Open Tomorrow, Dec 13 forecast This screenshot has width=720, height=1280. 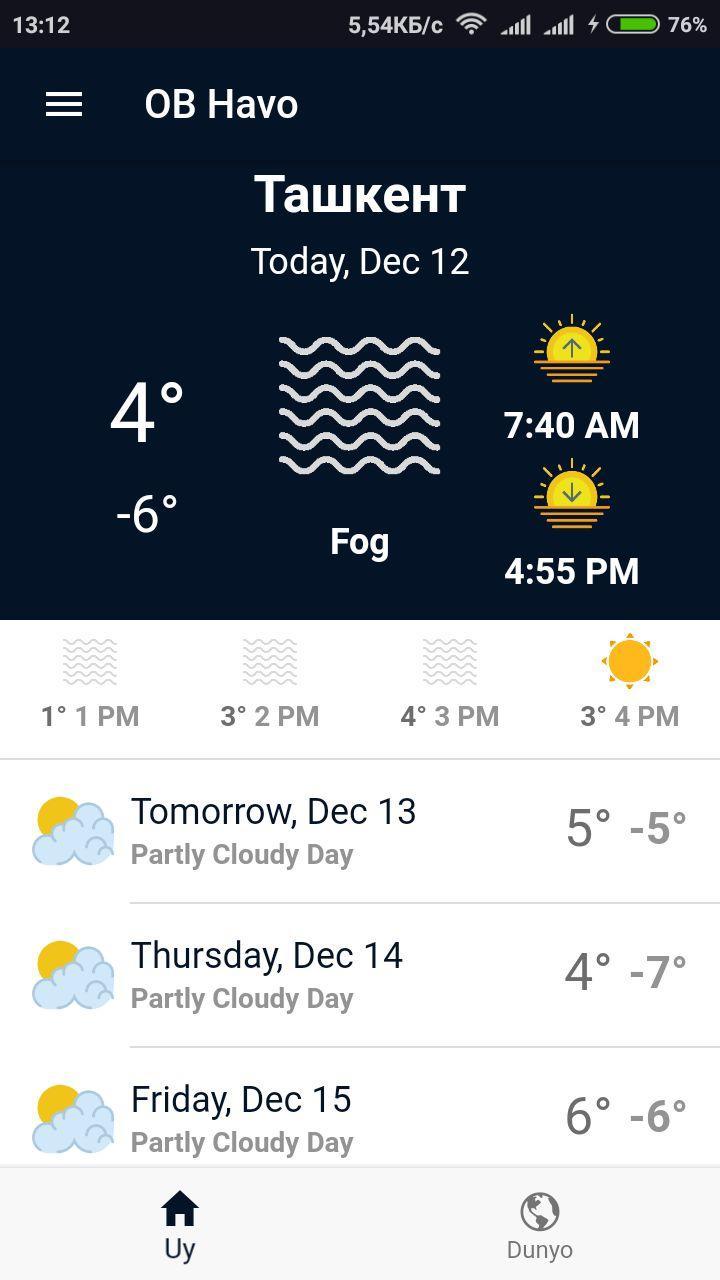360,831
